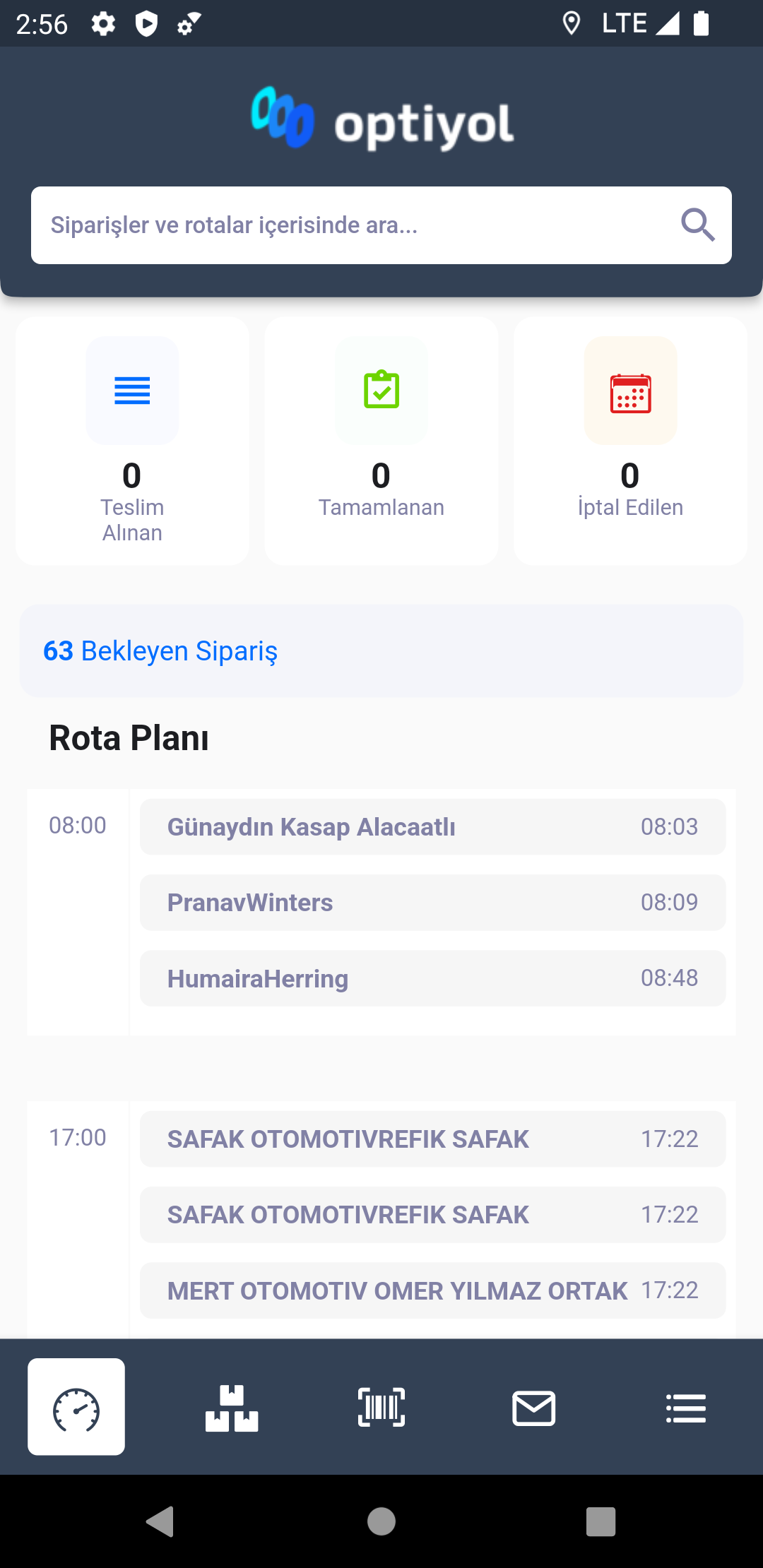Viewport: 763px width, 1568px height.
Task: Switch to the messages envelope tab
Action: [x=533, y=1408]
